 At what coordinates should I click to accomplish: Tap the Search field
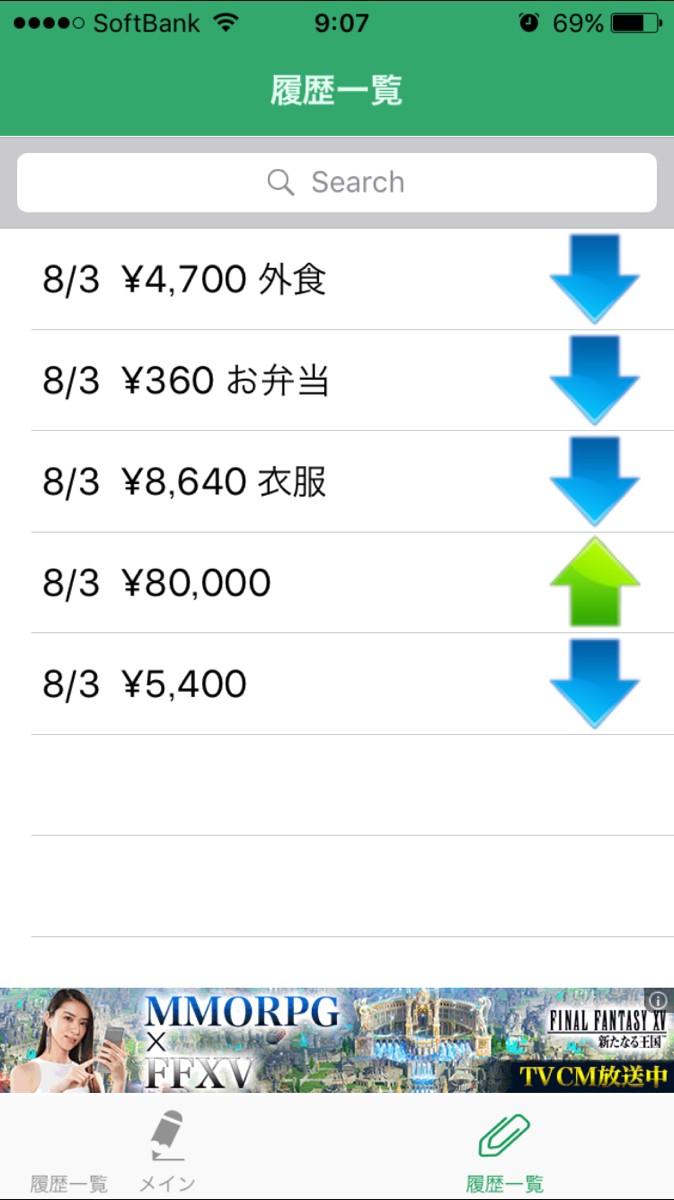(337, 182)
